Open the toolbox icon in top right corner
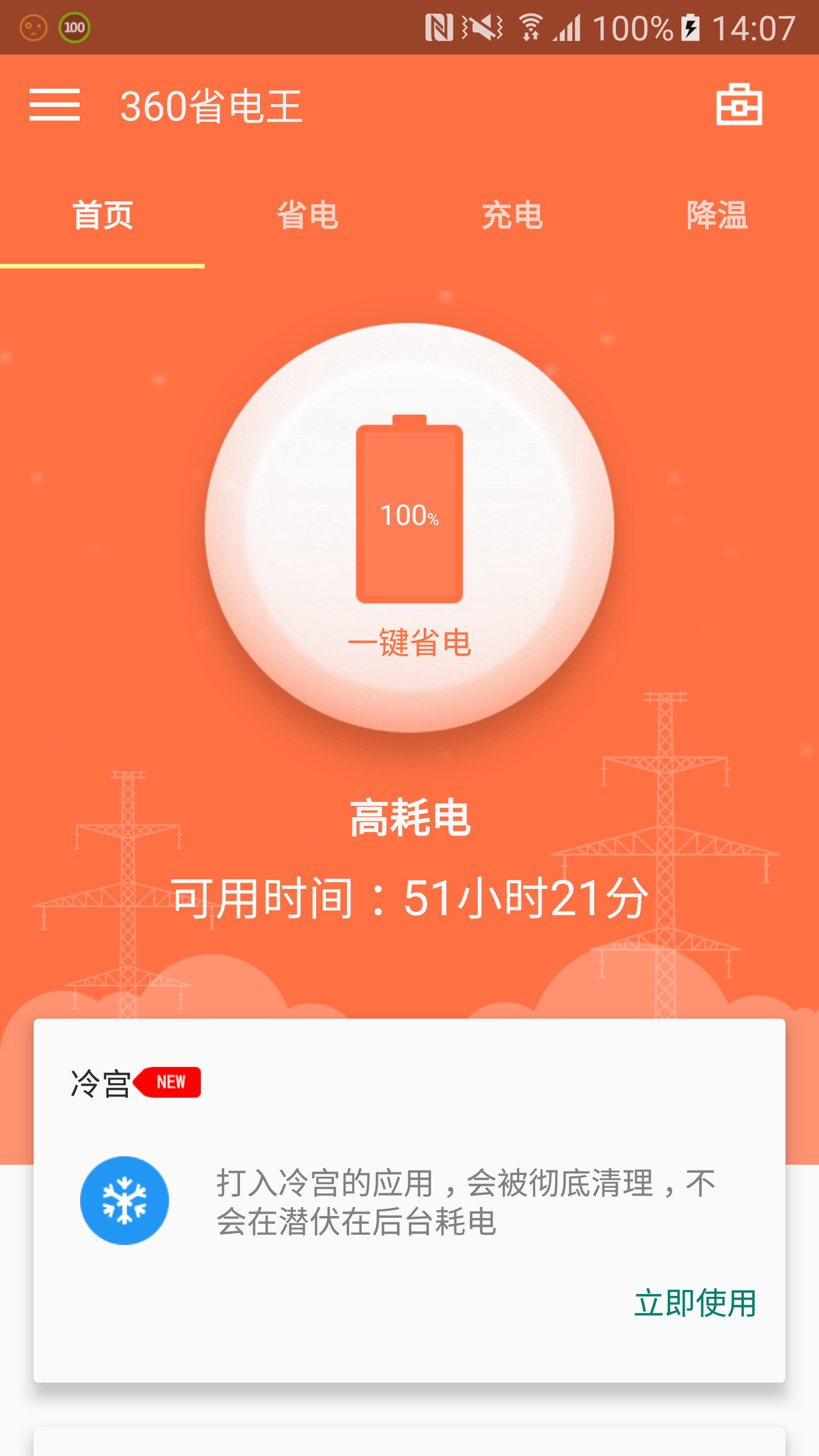The height and width of the screenshot is (1456, 819). coord(739,107)
